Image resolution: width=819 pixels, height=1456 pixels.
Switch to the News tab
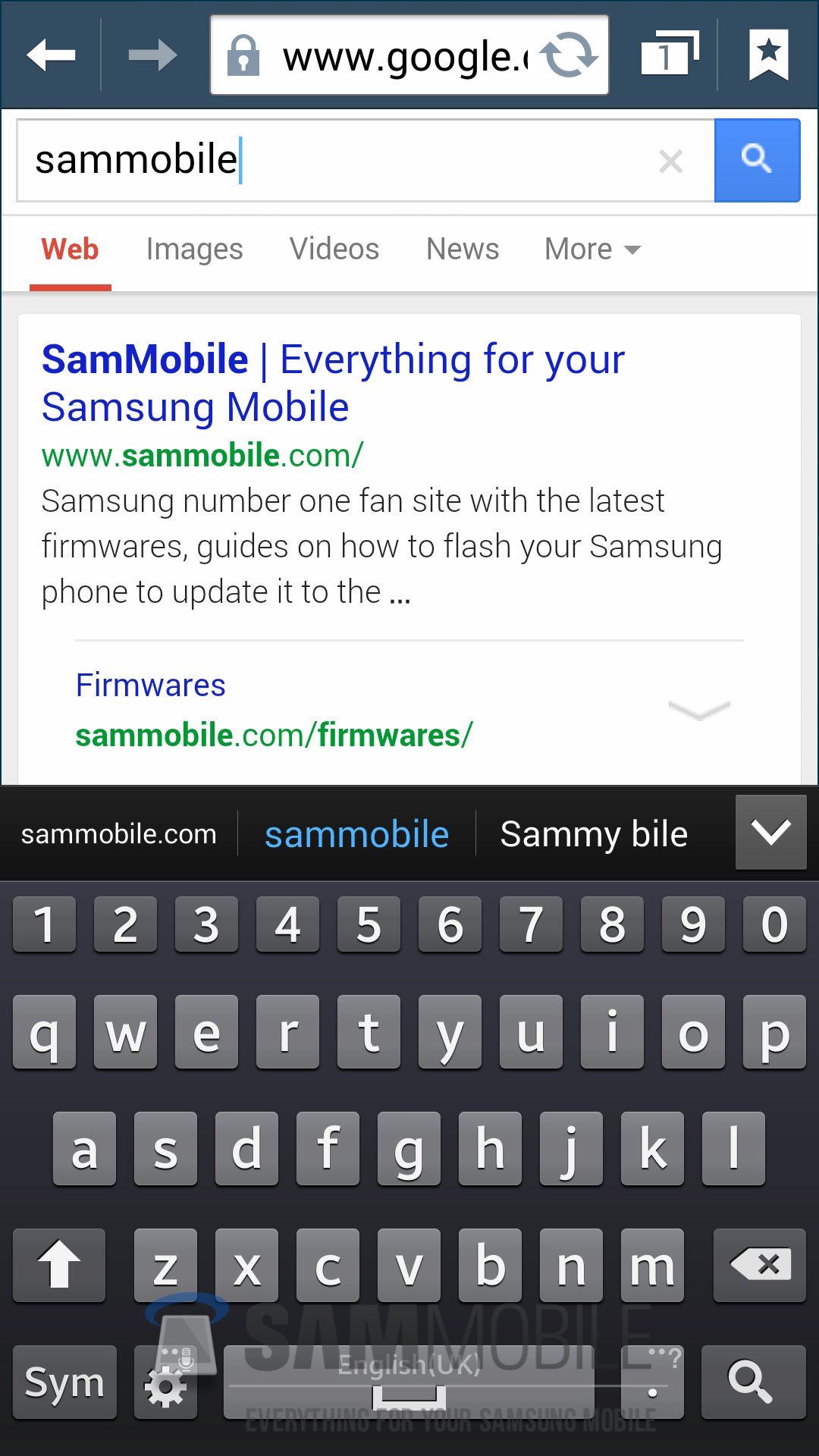(462, 249)
